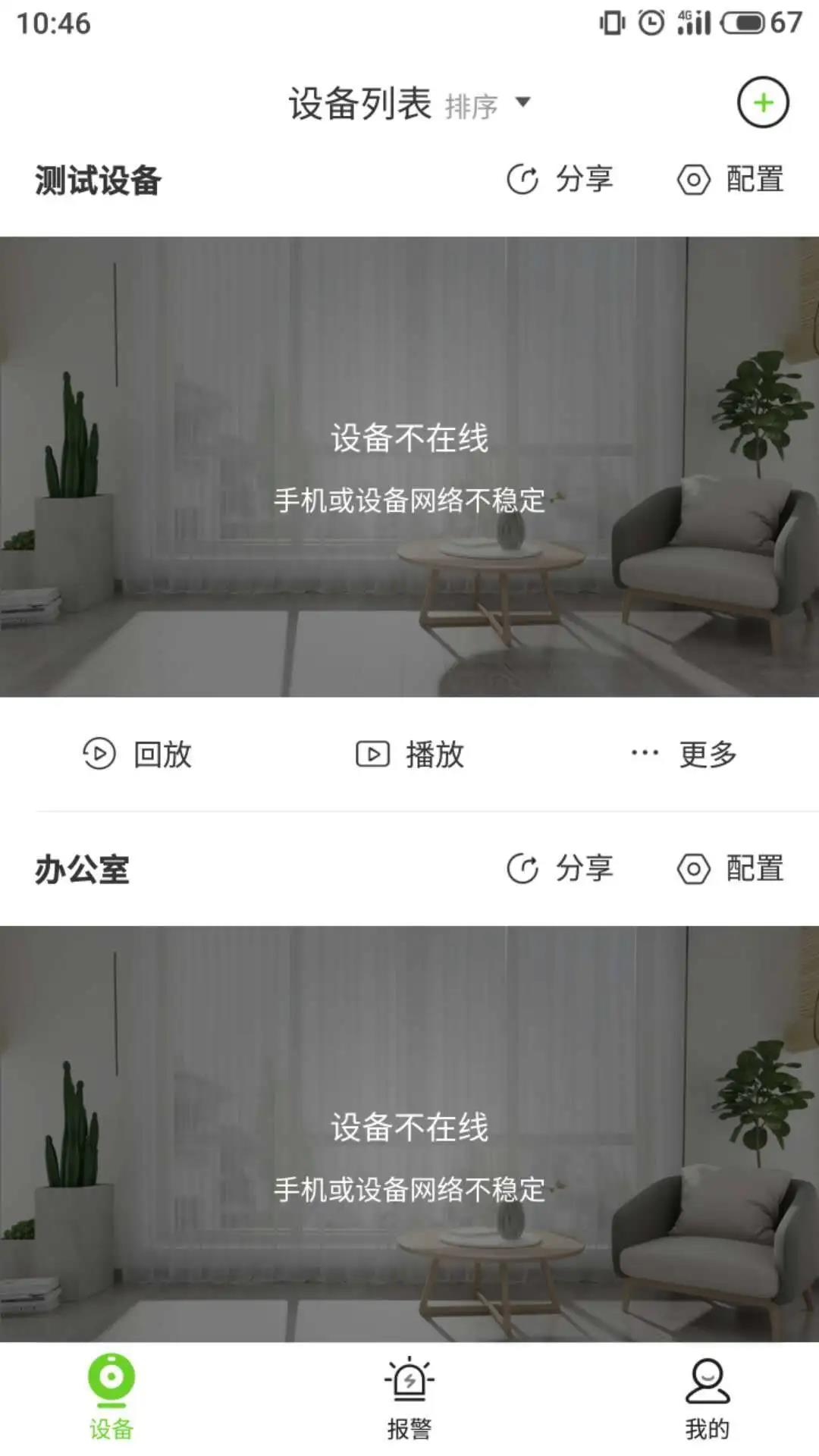819x1456 pixels.
Task: Tap the 设备不在线 offline message
Action: coord(409,438)
